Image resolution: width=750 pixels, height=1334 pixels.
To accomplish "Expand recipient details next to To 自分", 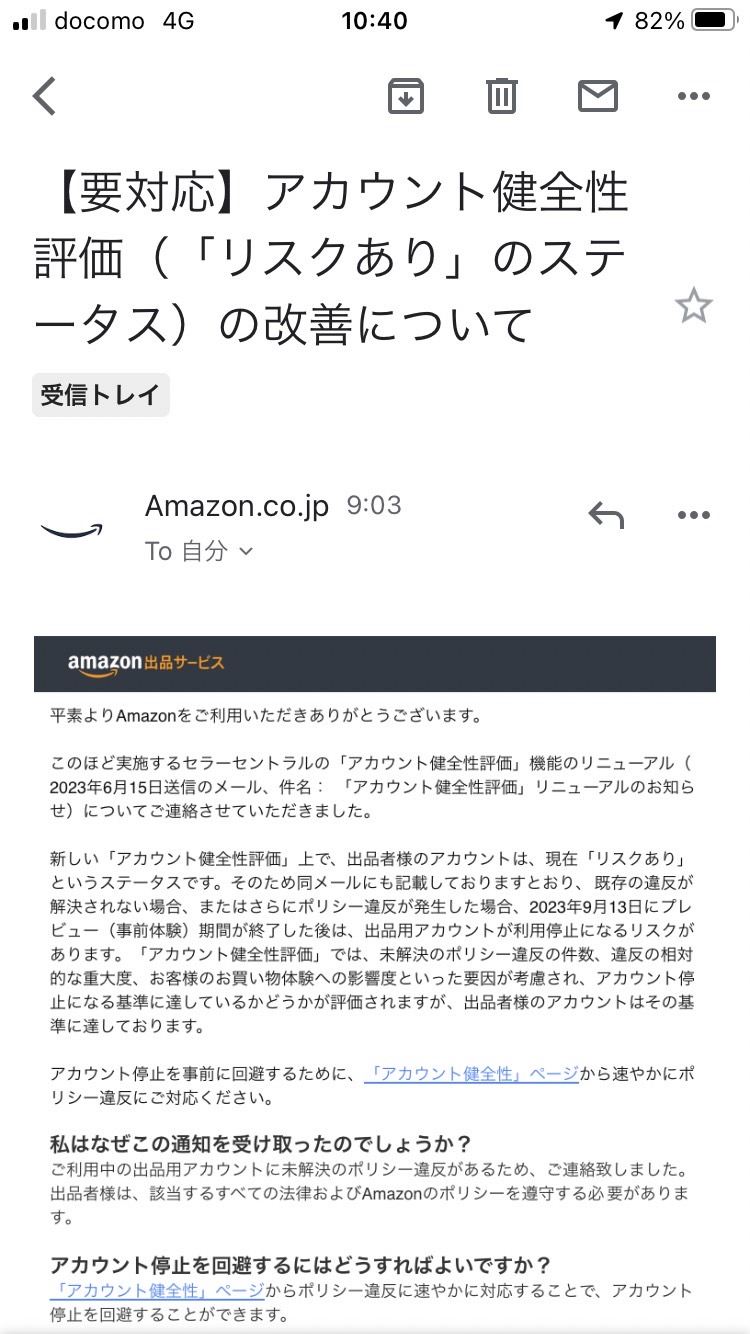I will [247, 551].
